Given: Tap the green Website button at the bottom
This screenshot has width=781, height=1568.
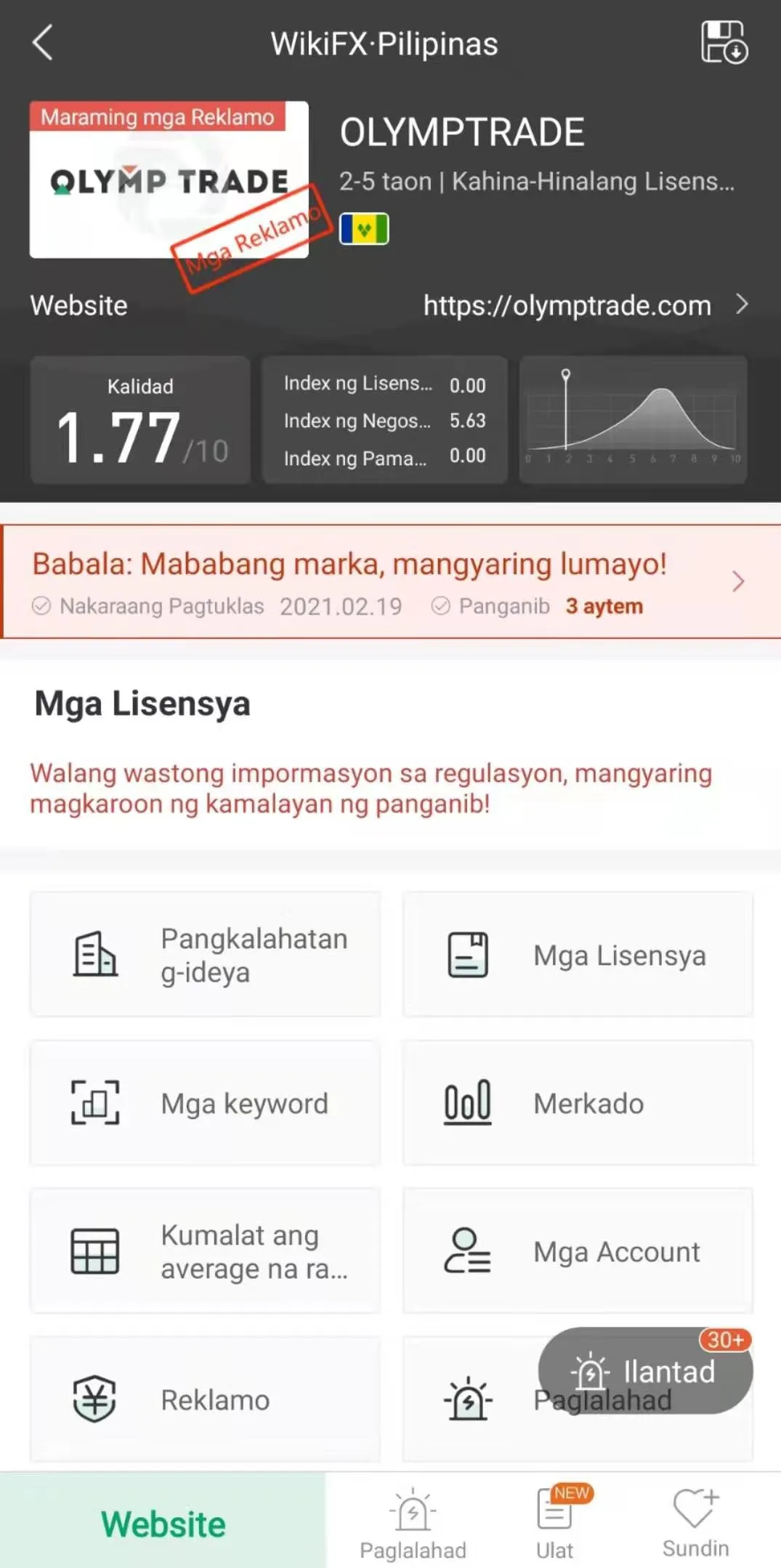Looking at the screenshot, I should pyautogui.click(x=163, y=1523).
